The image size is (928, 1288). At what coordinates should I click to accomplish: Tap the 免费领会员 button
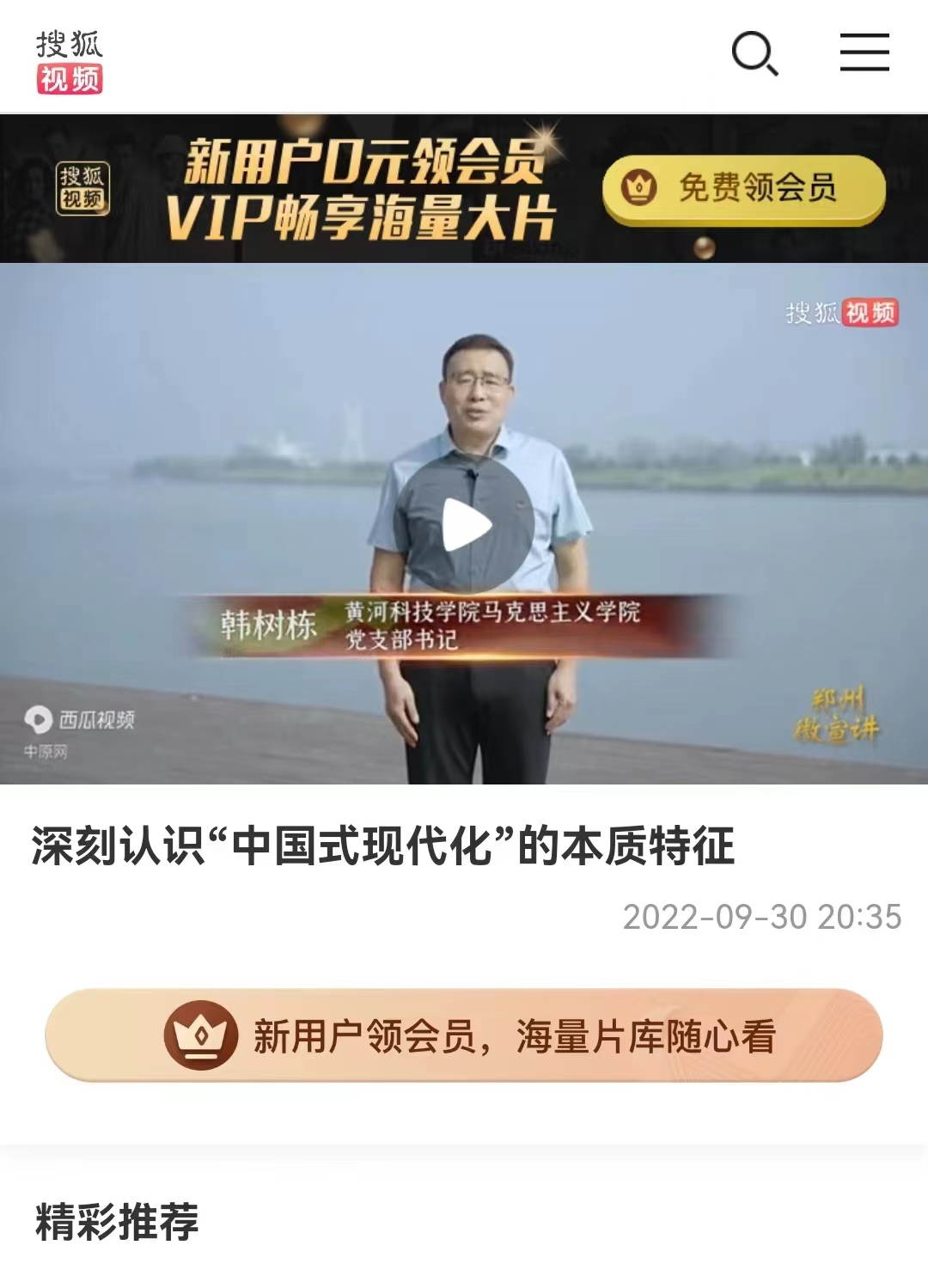coord(743,188)
